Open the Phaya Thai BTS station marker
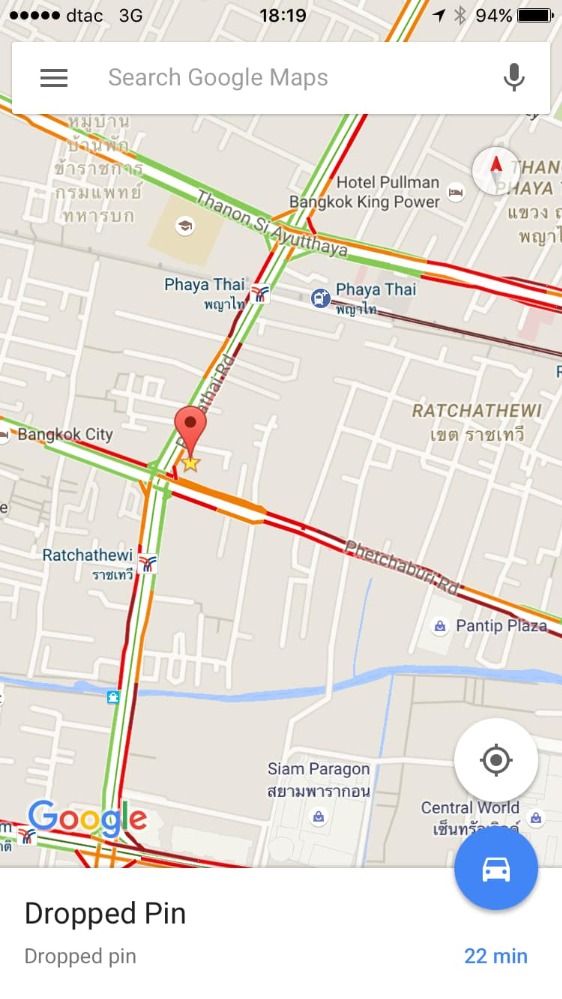The height and width of the screenshot is (999, 562). tap(259, 294)
